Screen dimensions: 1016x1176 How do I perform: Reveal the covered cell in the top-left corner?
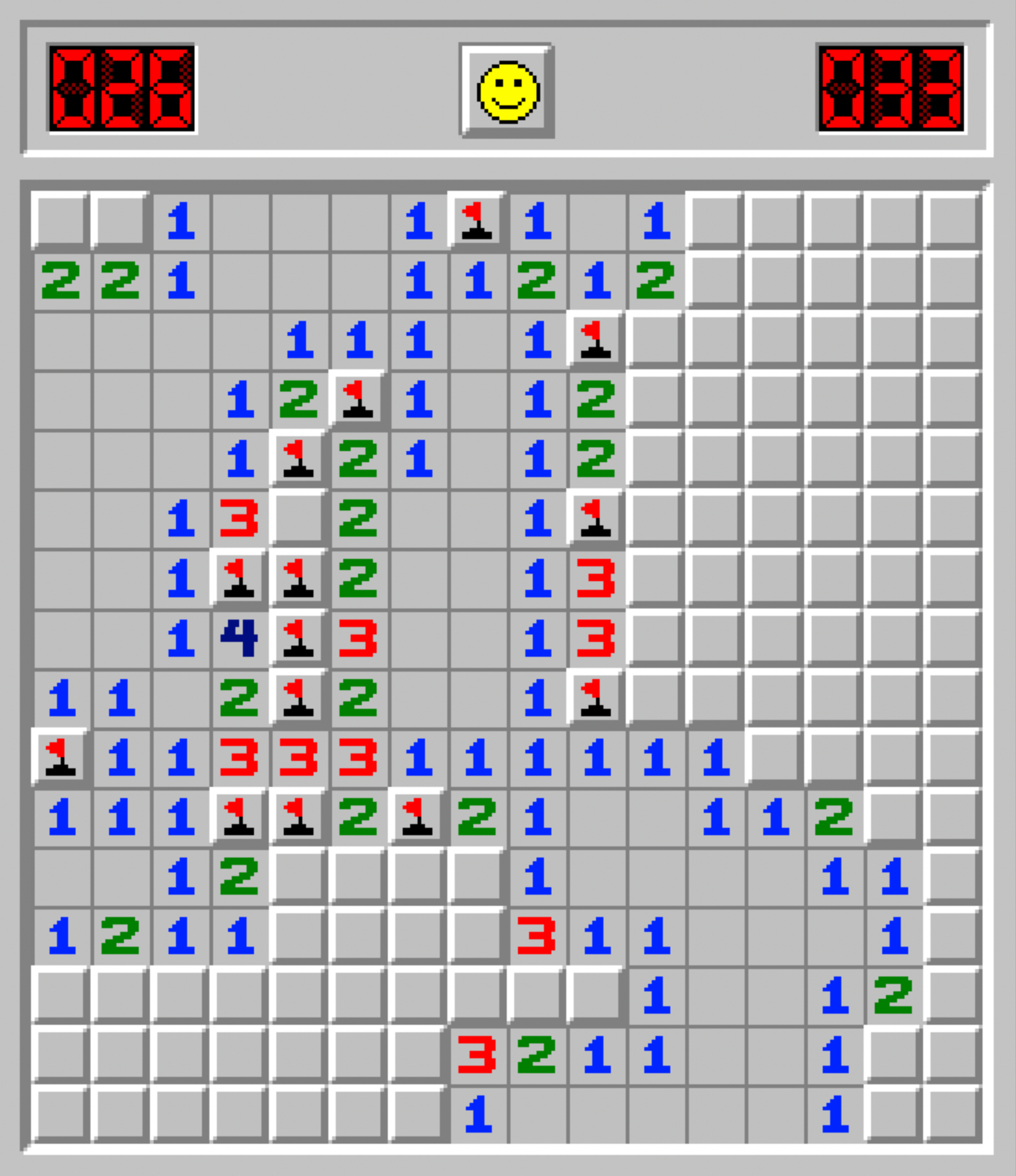(x=60, y=221)
